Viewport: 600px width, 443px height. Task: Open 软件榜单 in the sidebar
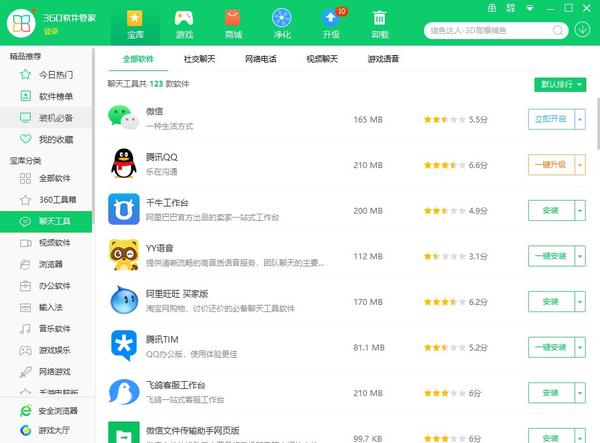tap(55, 97)
